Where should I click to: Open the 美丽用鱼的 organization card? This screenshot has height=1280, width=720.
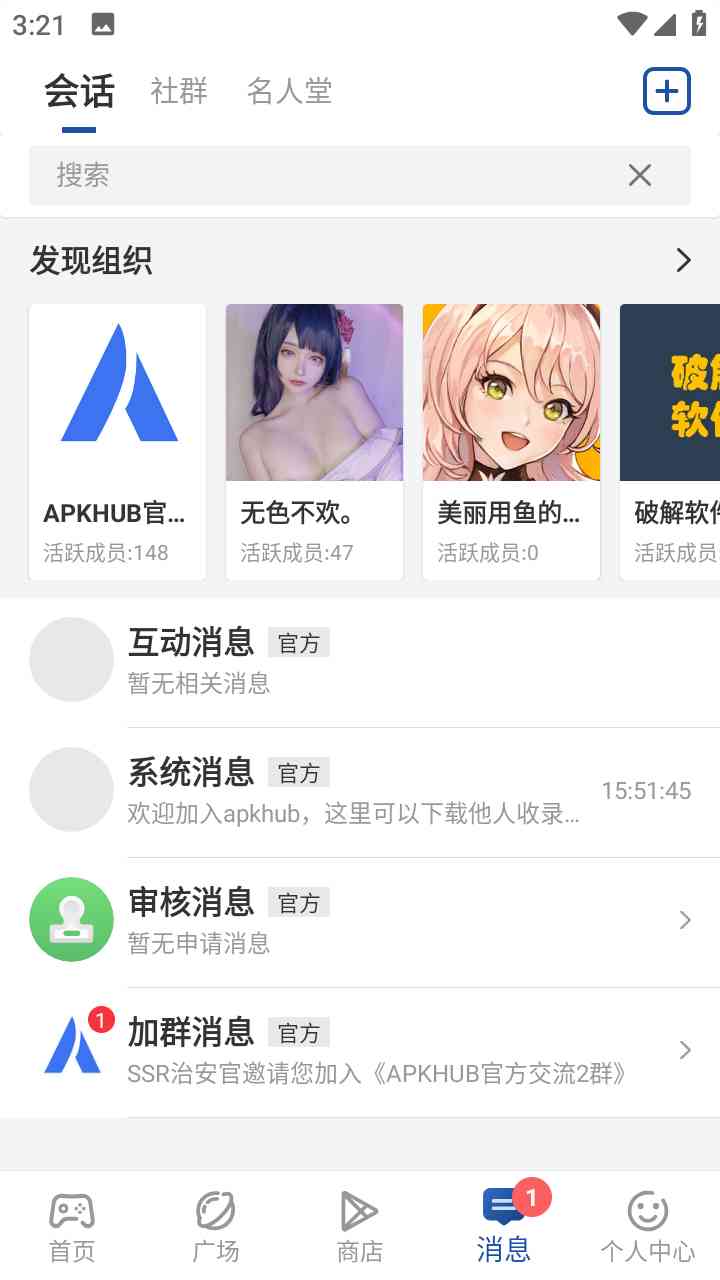click(511, 442)
